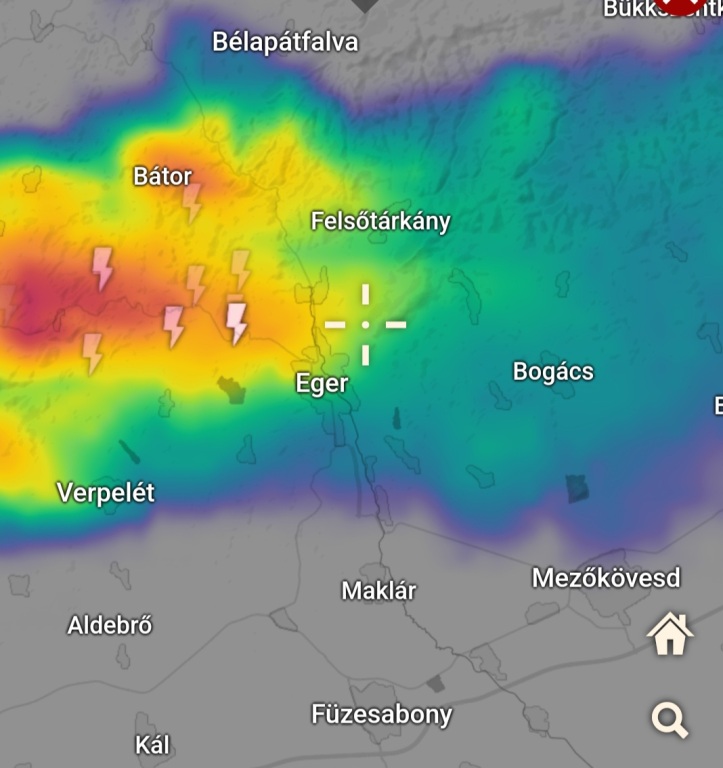Click the crosshair location marker
This screenshot has height=768, width=723.
pyautogui.click(x=366, y=324)
